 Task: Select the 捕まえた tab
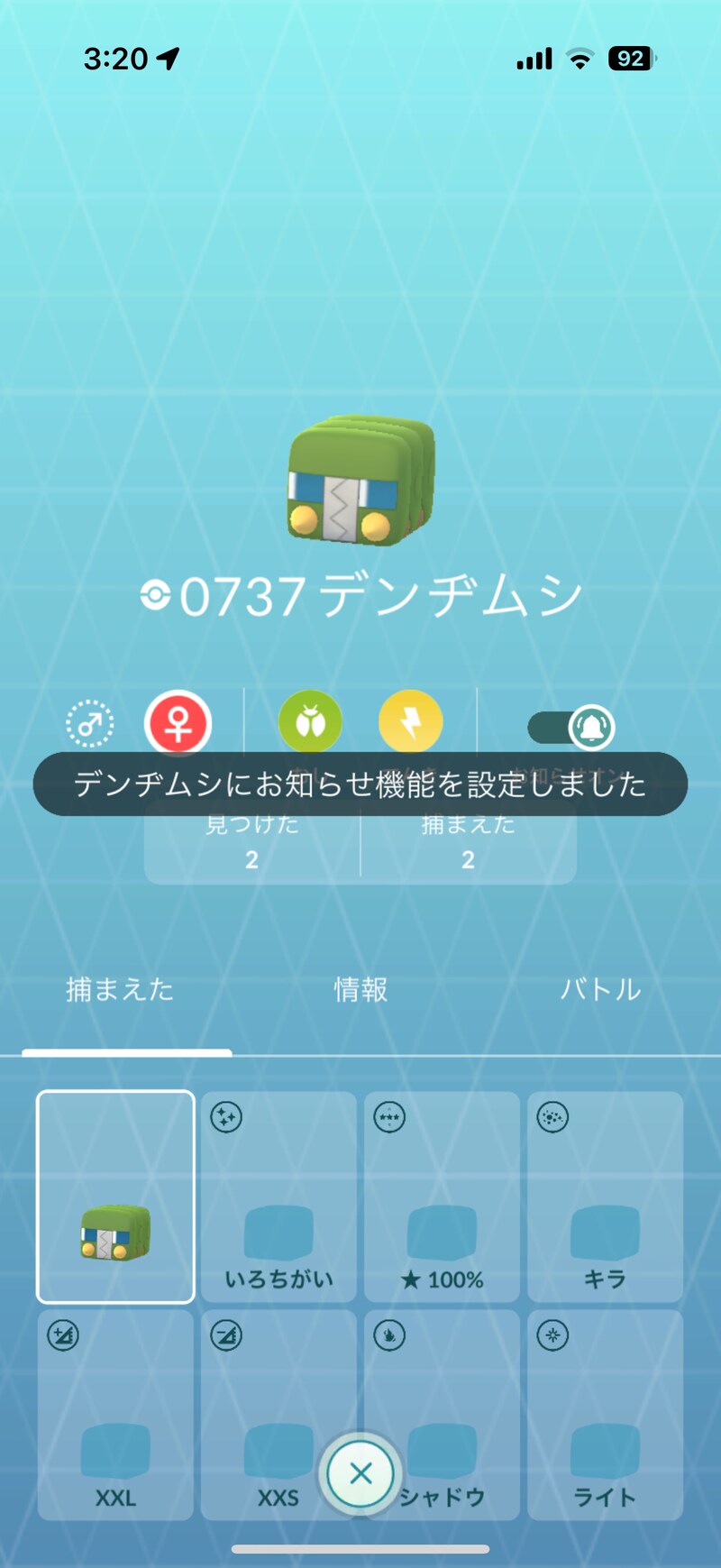(x=120, y=990)
